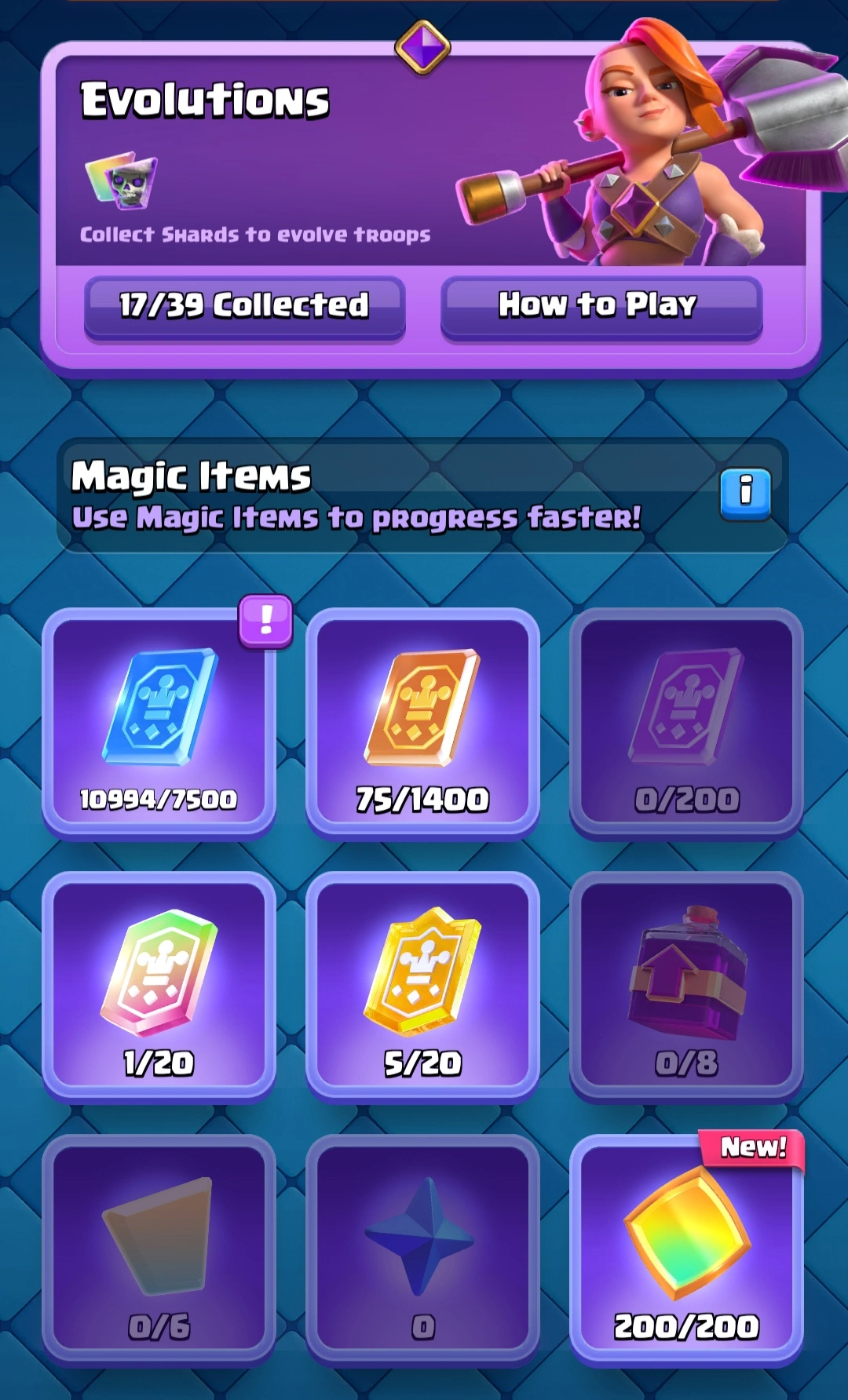Choose the gold shield item showing 5/20
The width and height of the screenshot is (848, 1400).
click(422, 986)
